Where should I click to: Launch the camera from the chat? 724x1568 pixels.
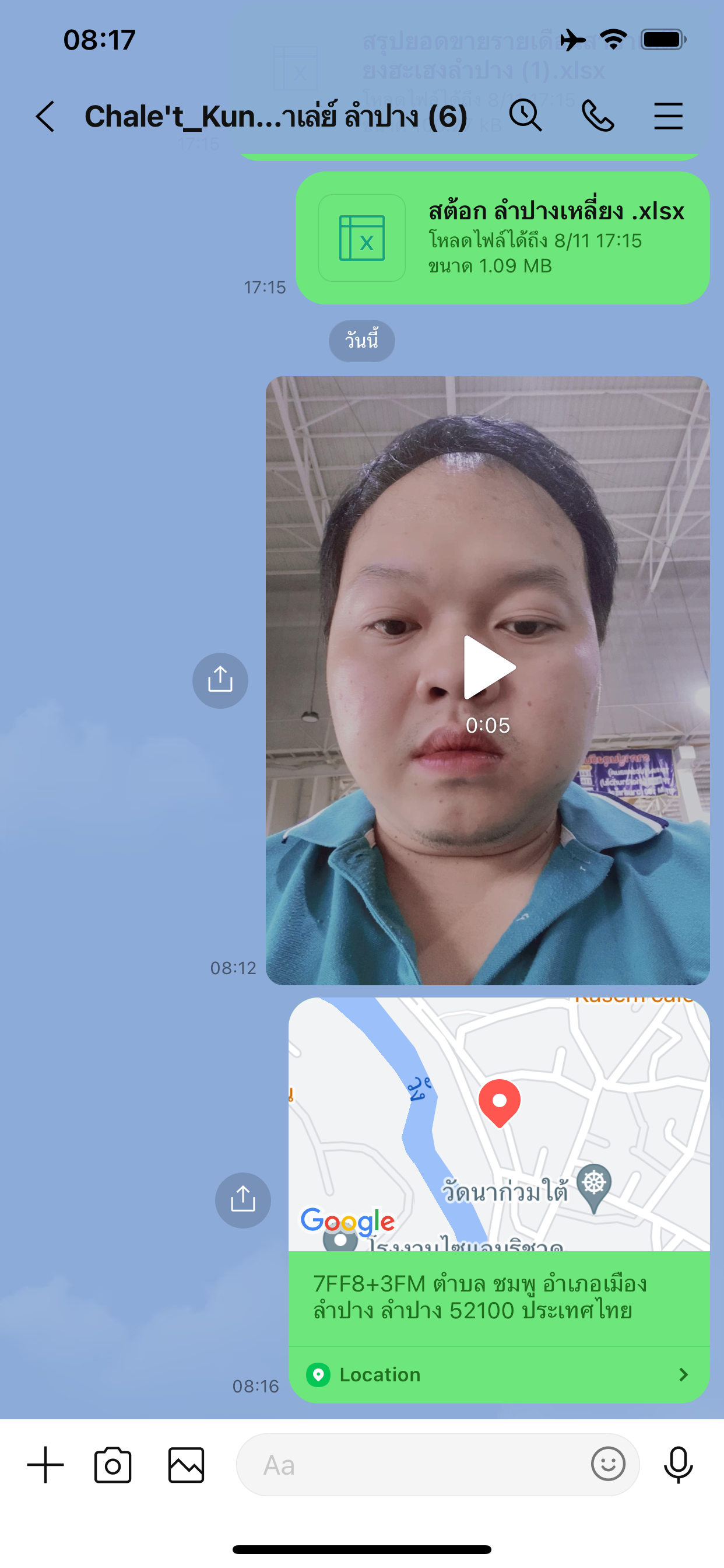pyautogui.click(x=113, y=1465)
